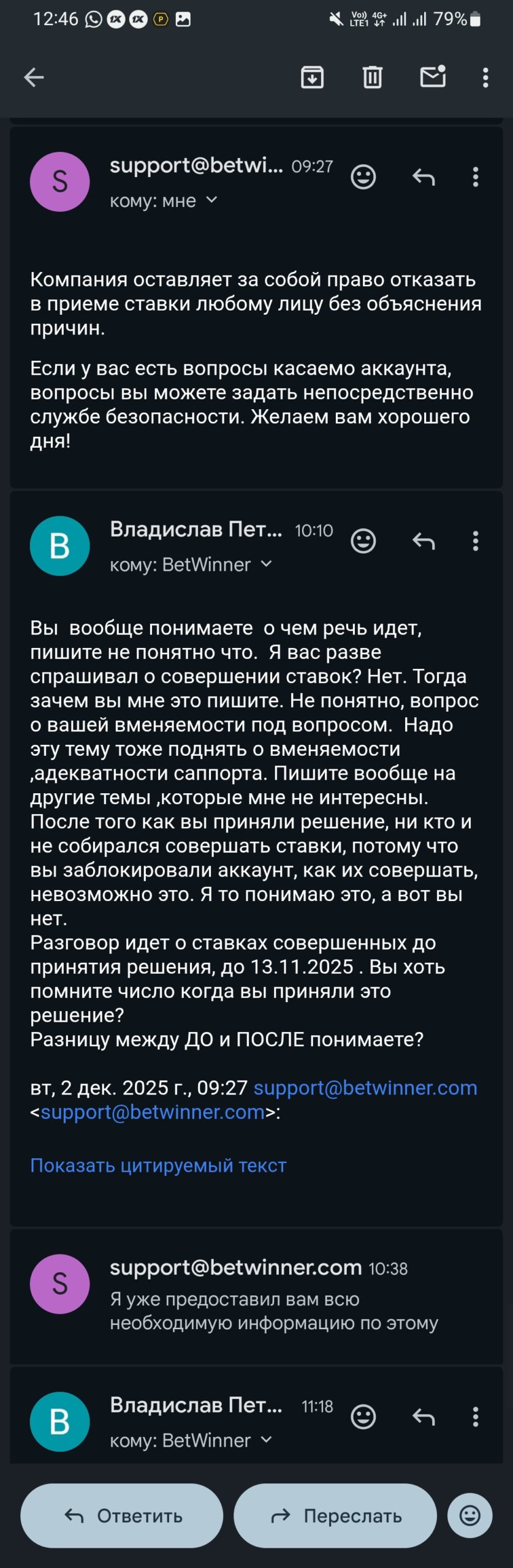
Task: Delete this conversation with the trash icon
Action: 372,77
